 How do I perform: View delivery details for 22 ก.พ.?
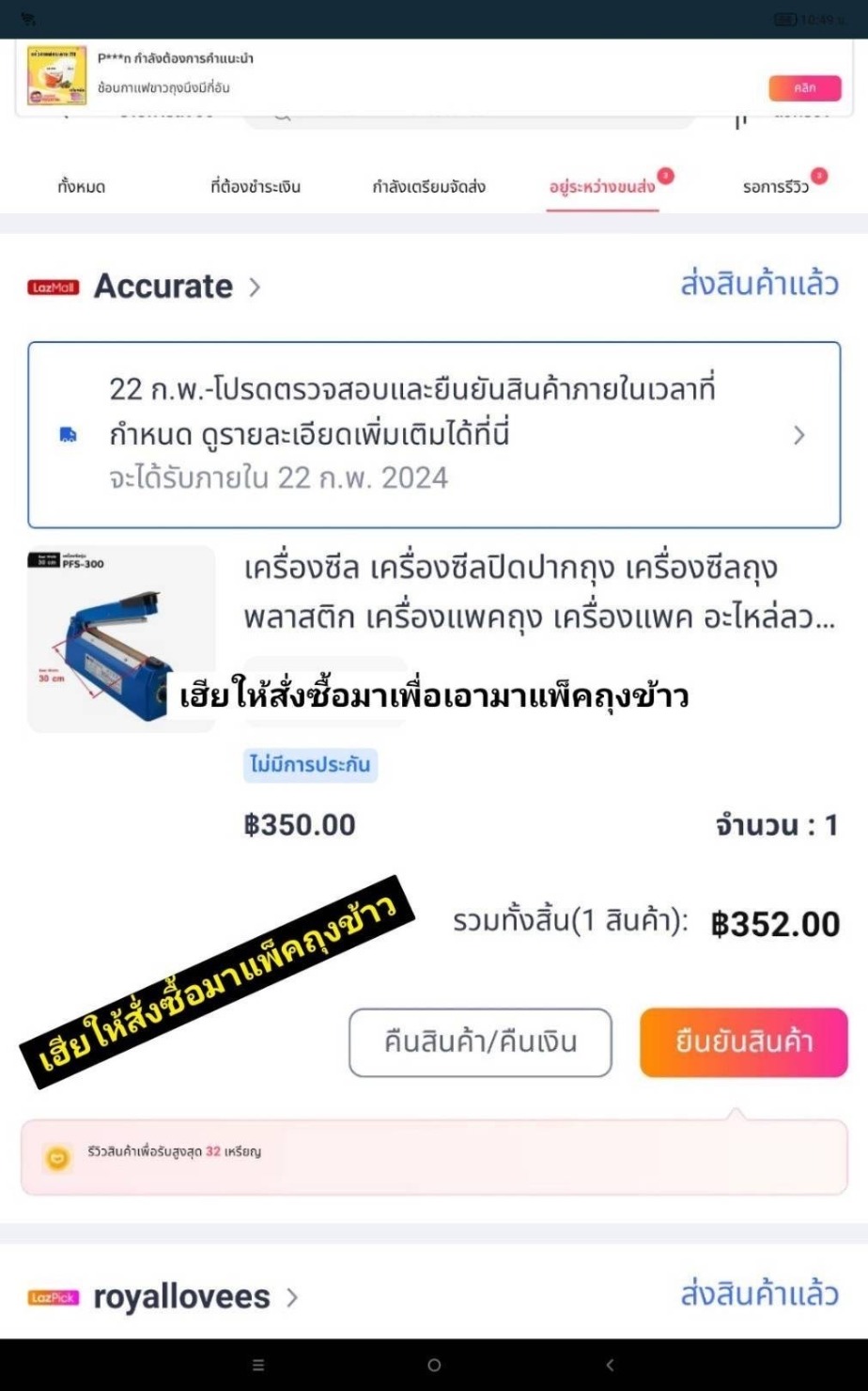[433, 435]
